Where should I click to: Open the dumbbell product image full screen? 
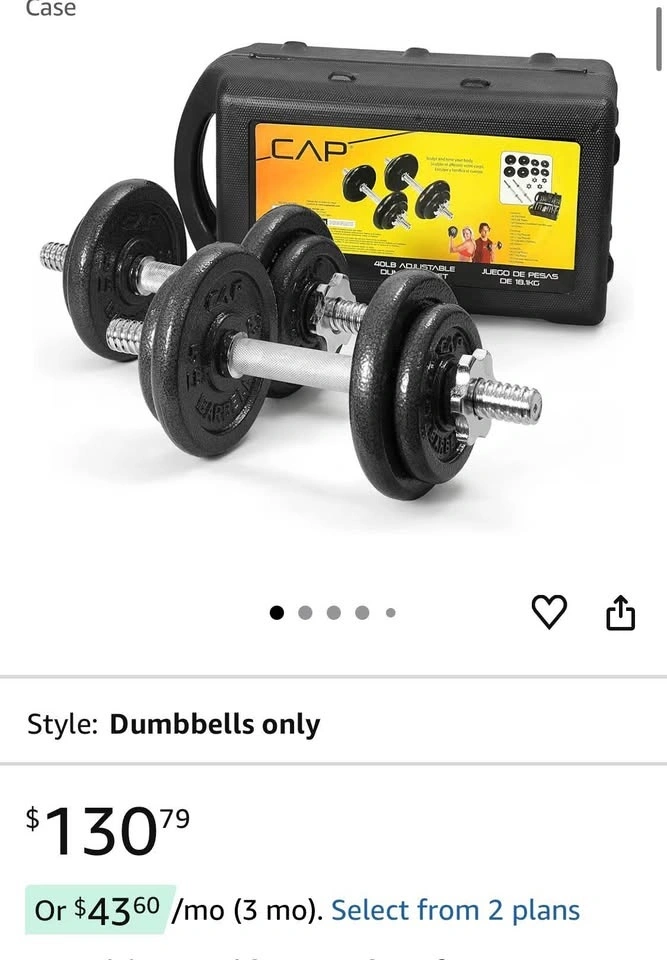coord(335,290)
